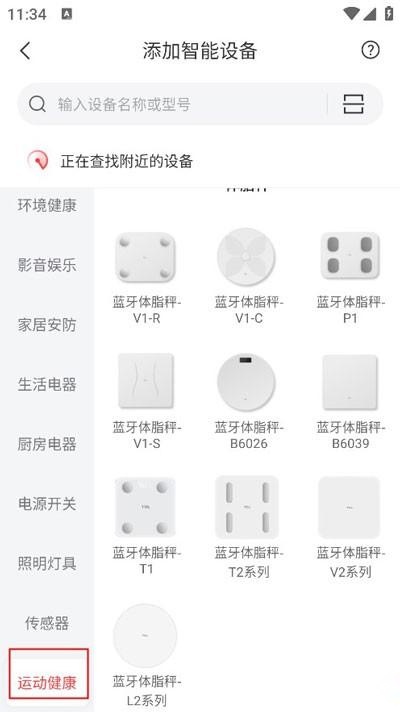Open the 家居安防 category
This screenshot has width=400, height=712.
(47, 325)
